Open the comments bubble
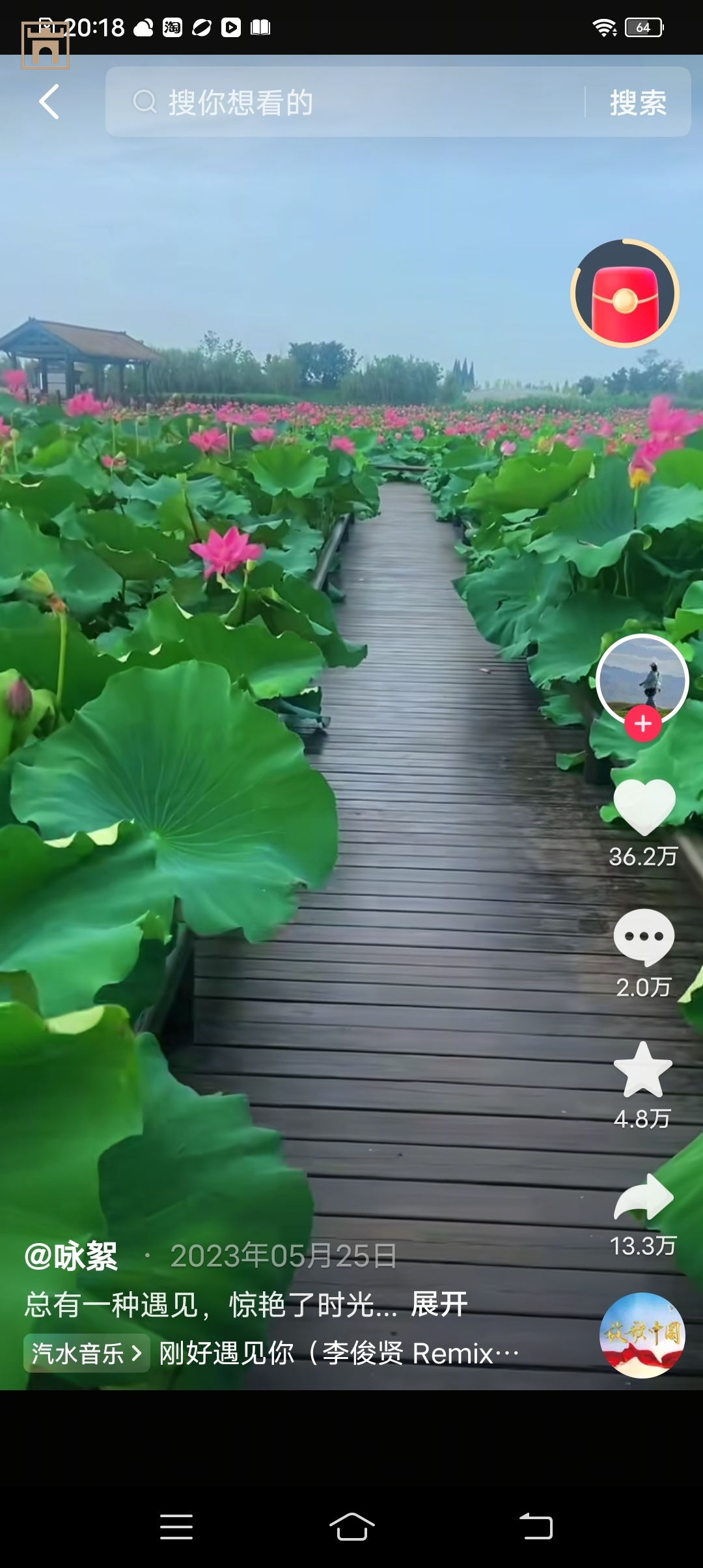The height and width of the screenshot is (1568, 703). [x=644, y=936]
